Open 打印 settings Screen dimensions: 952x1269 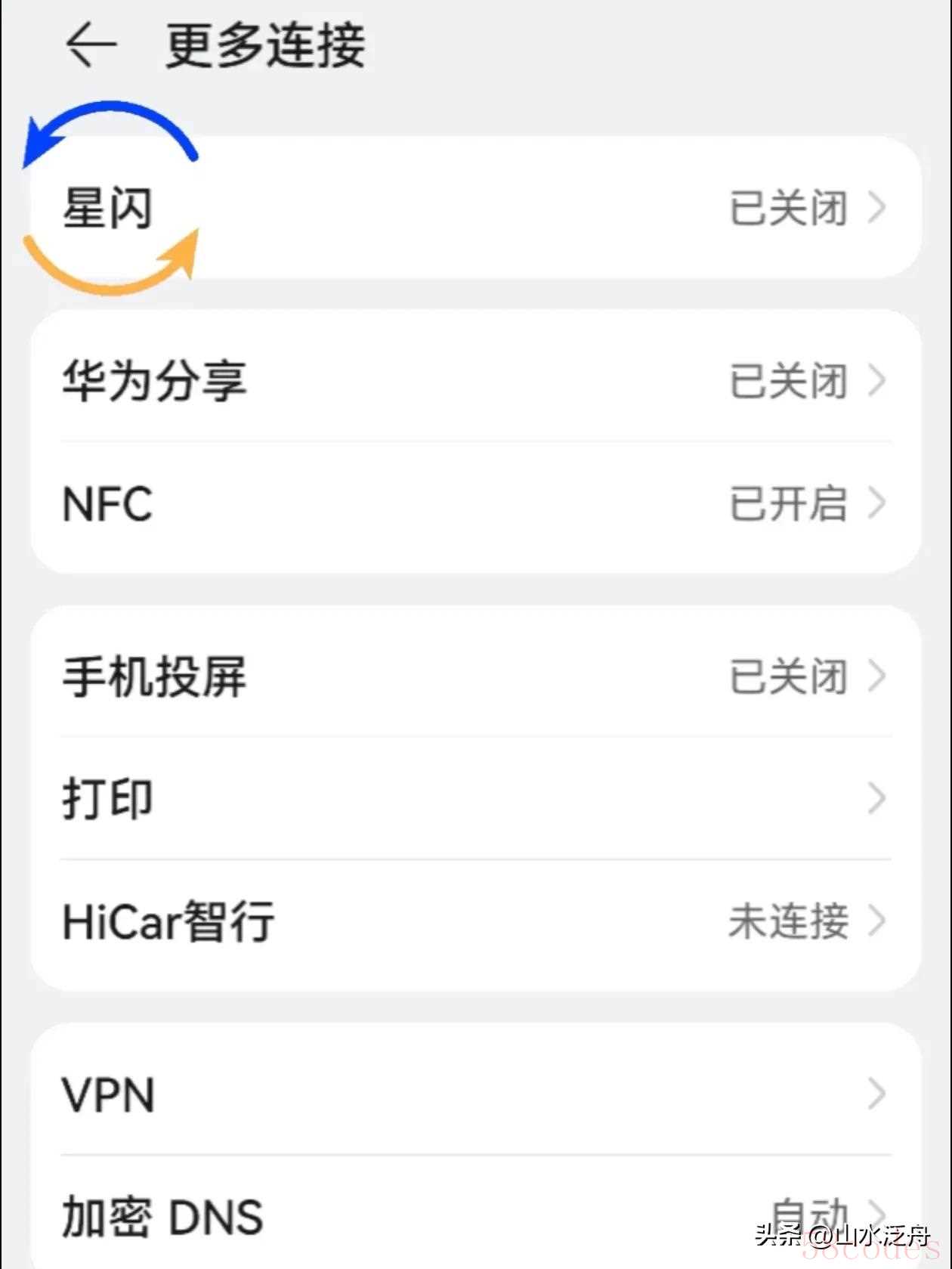coord(476,799)
